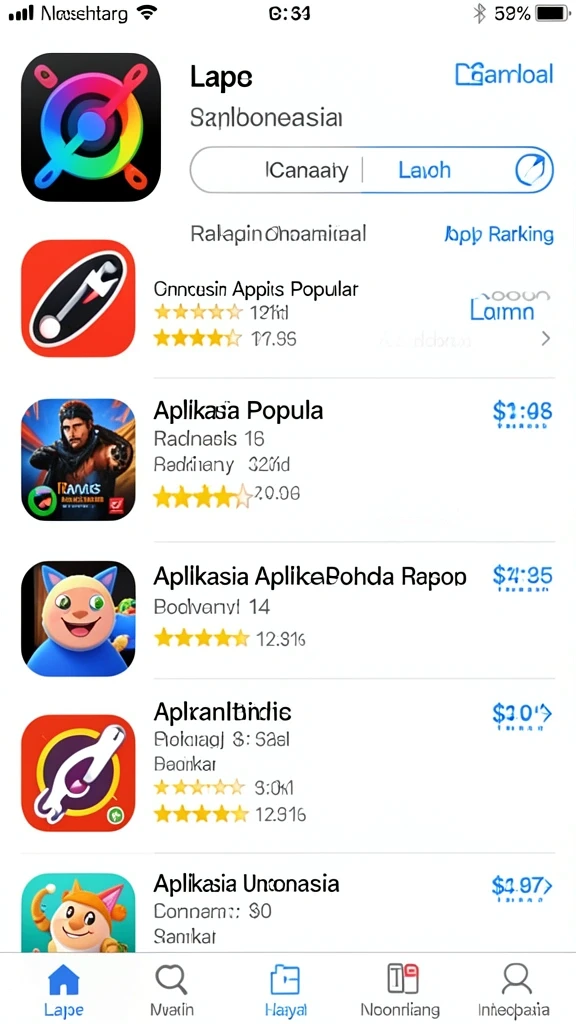Tap the Laimn button
The width and height of the screenshot is (576, 1024).
502,312
